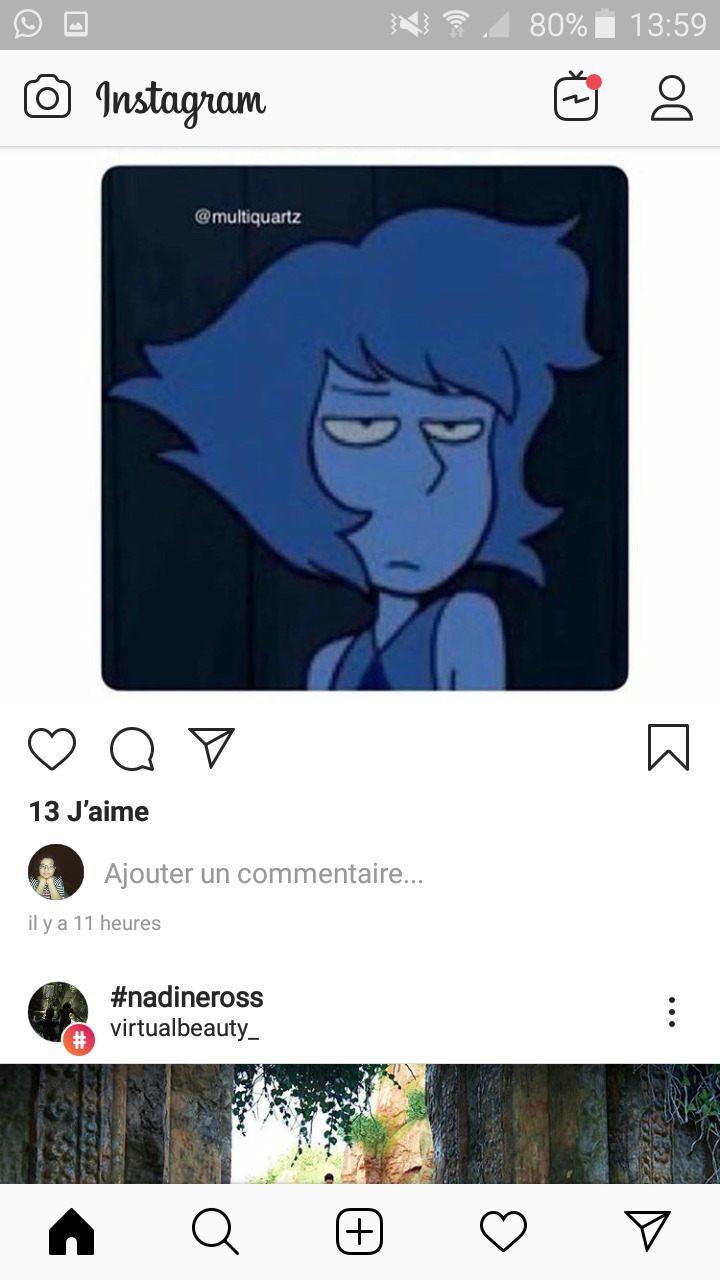The width and height of the screenshot is (720, 1280).
Task: Create a new post with the plus tab
Action: (359, 1231)
